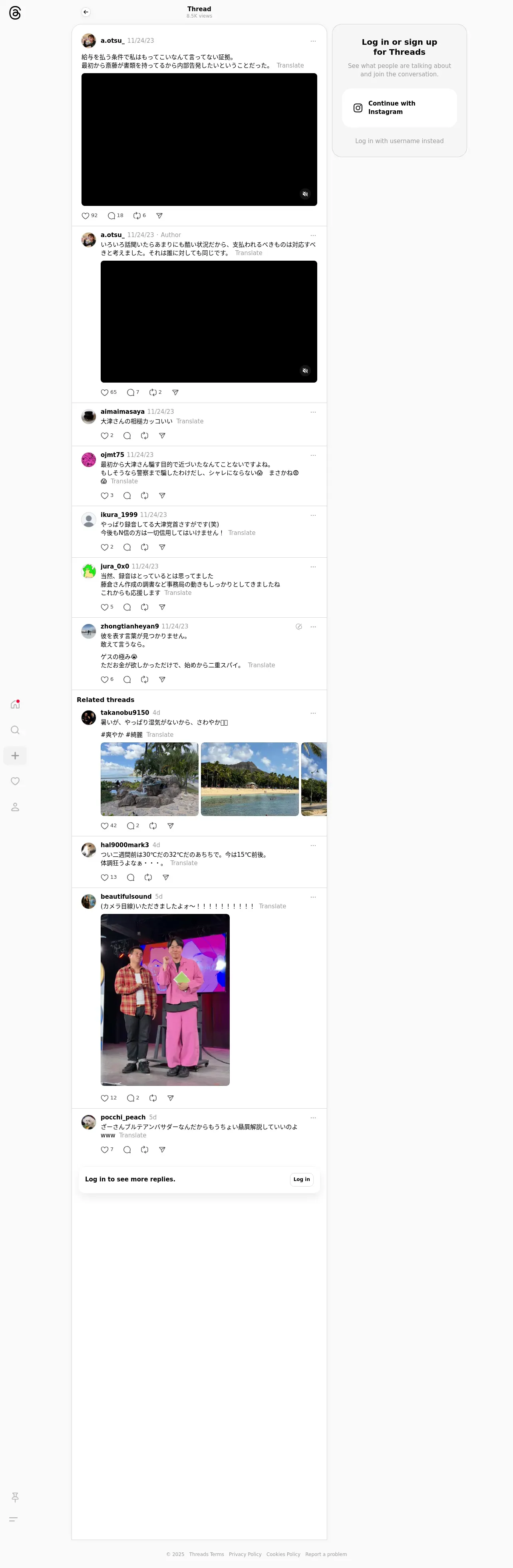Viewport: 513px width, 1568px height.
Task: Open the 18 replies on a.otsu_'s post
Action: click(x=112, y=216)
